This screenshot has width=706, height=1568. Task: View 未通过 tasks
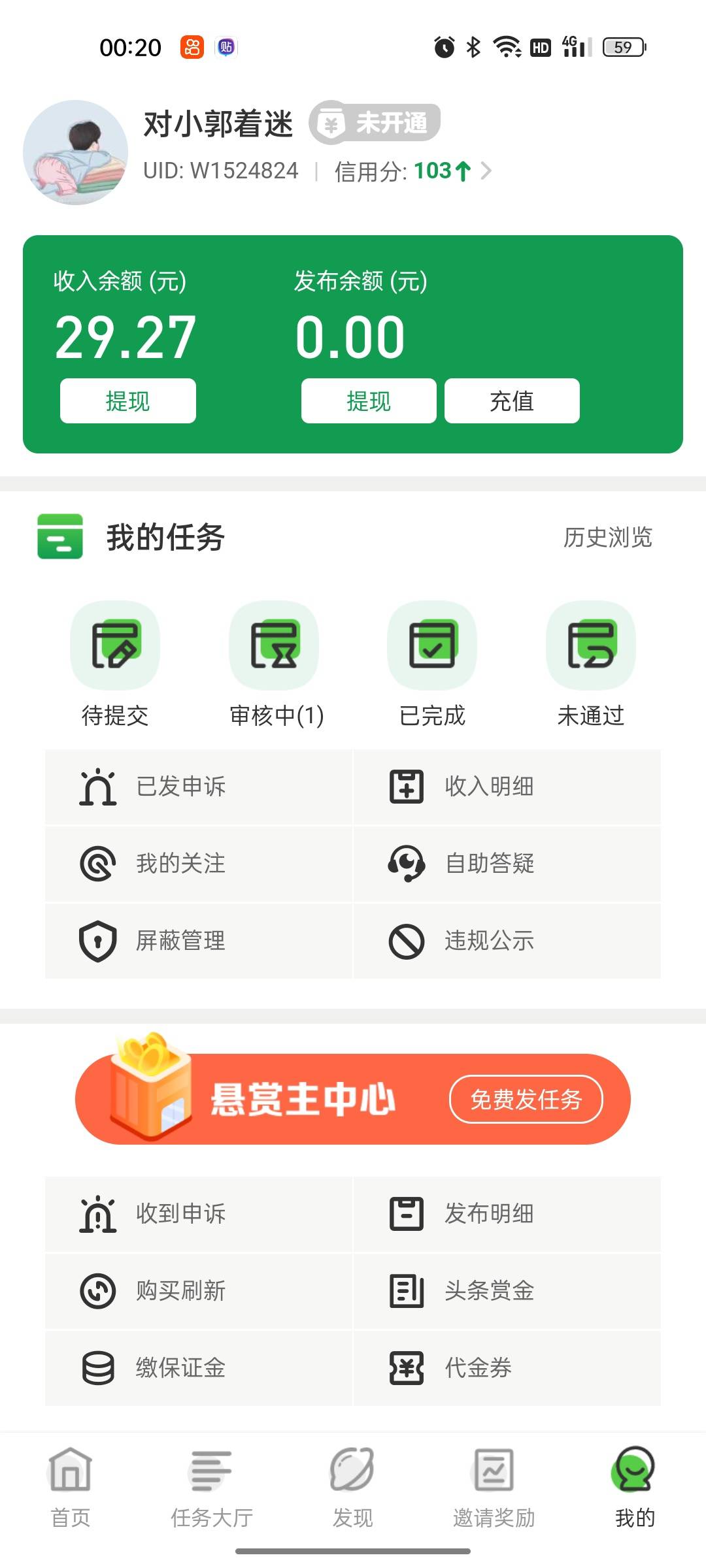tap(590, 663)
